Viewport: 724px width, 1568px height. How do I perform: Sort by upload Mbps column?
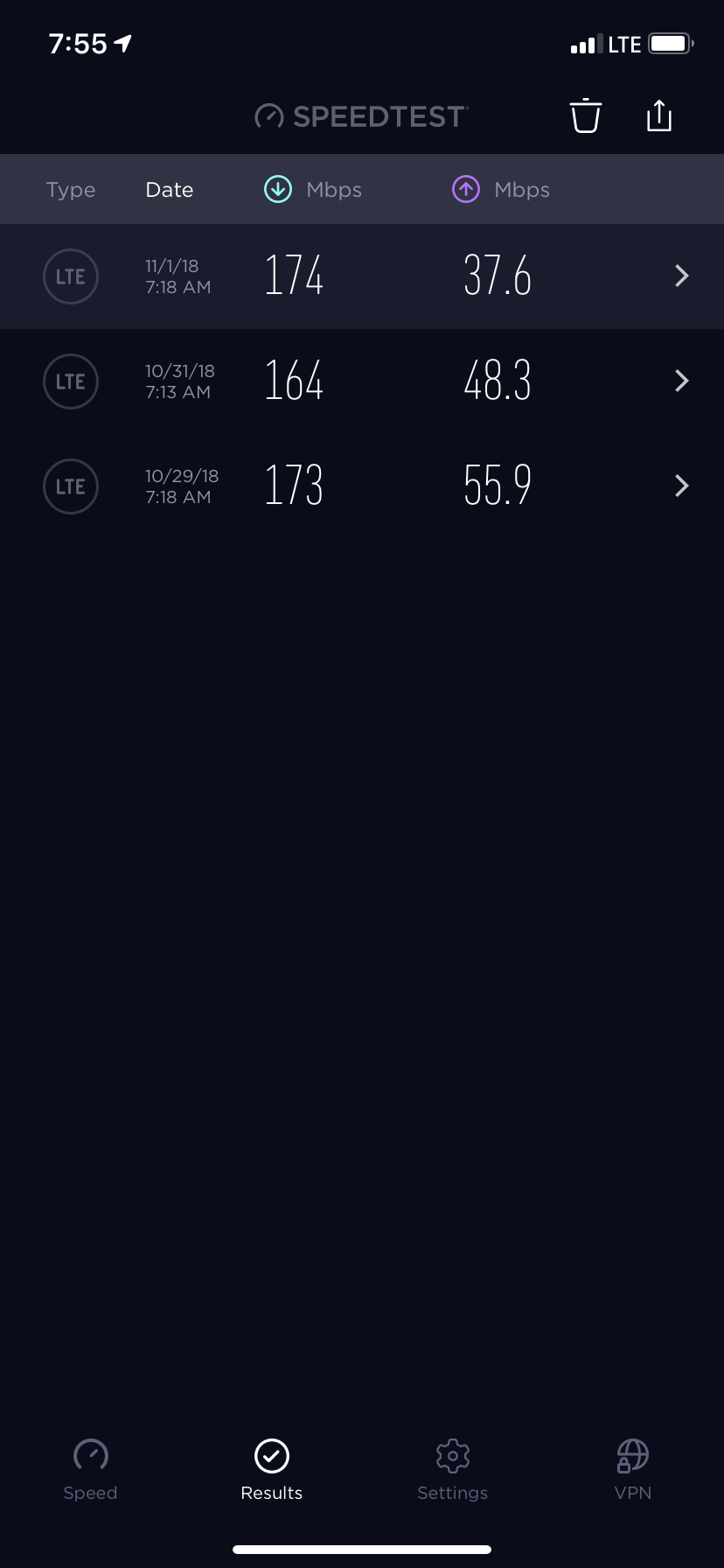pos(501,190)
